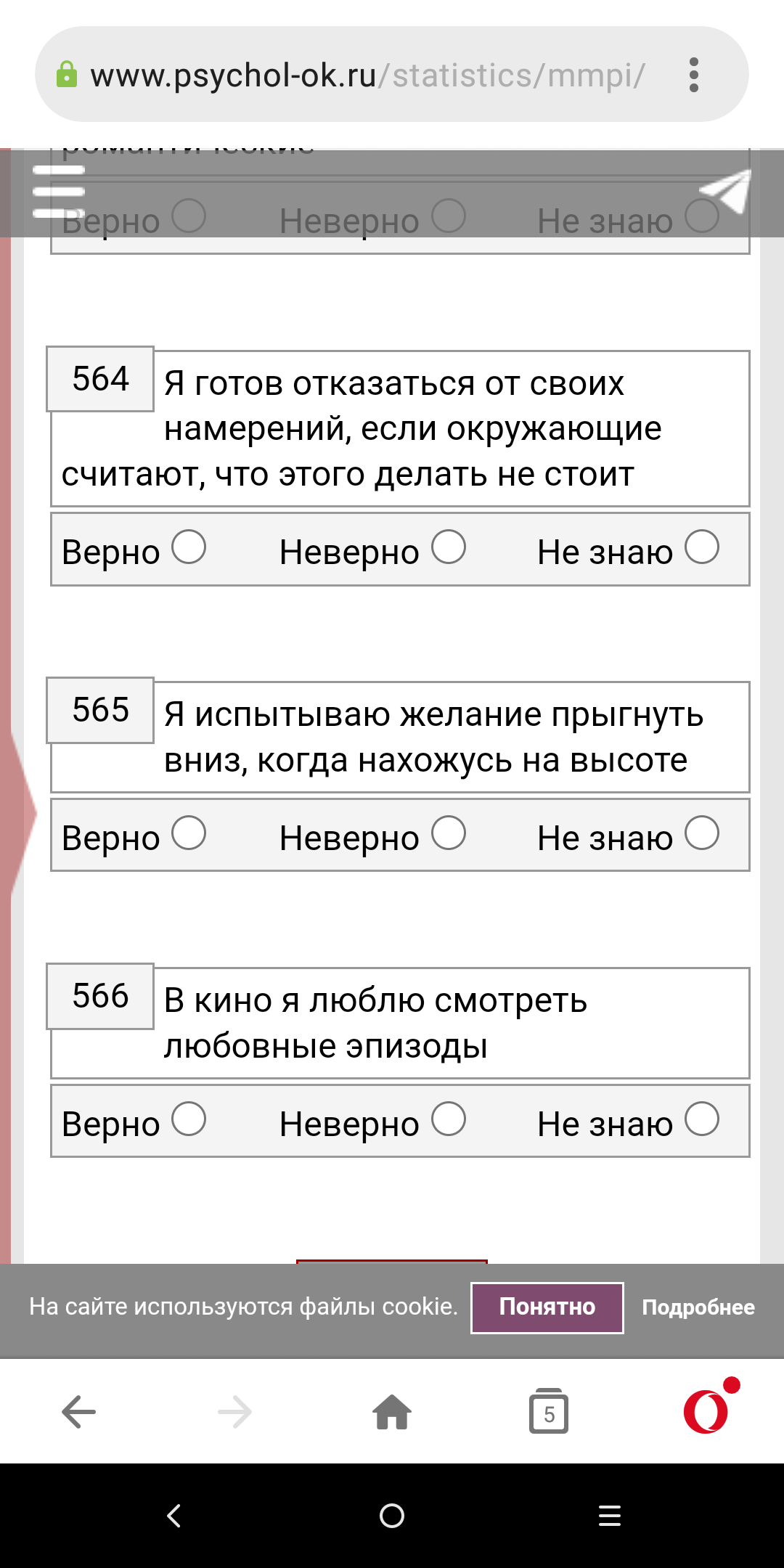Mark Не знаю for question 565

(701, 833)
